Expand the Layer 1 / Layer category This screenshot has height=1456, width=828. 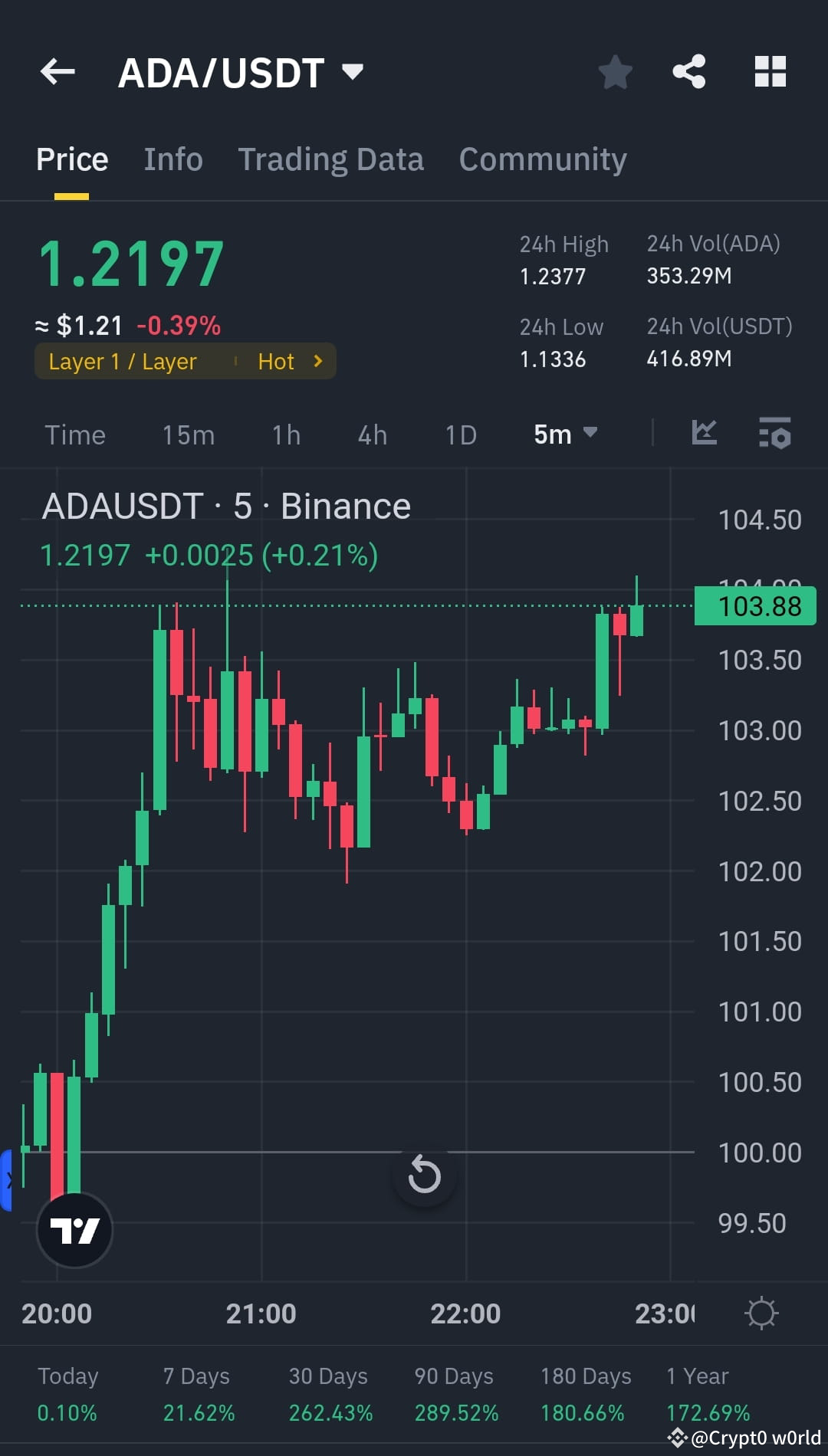coord(123,361)
